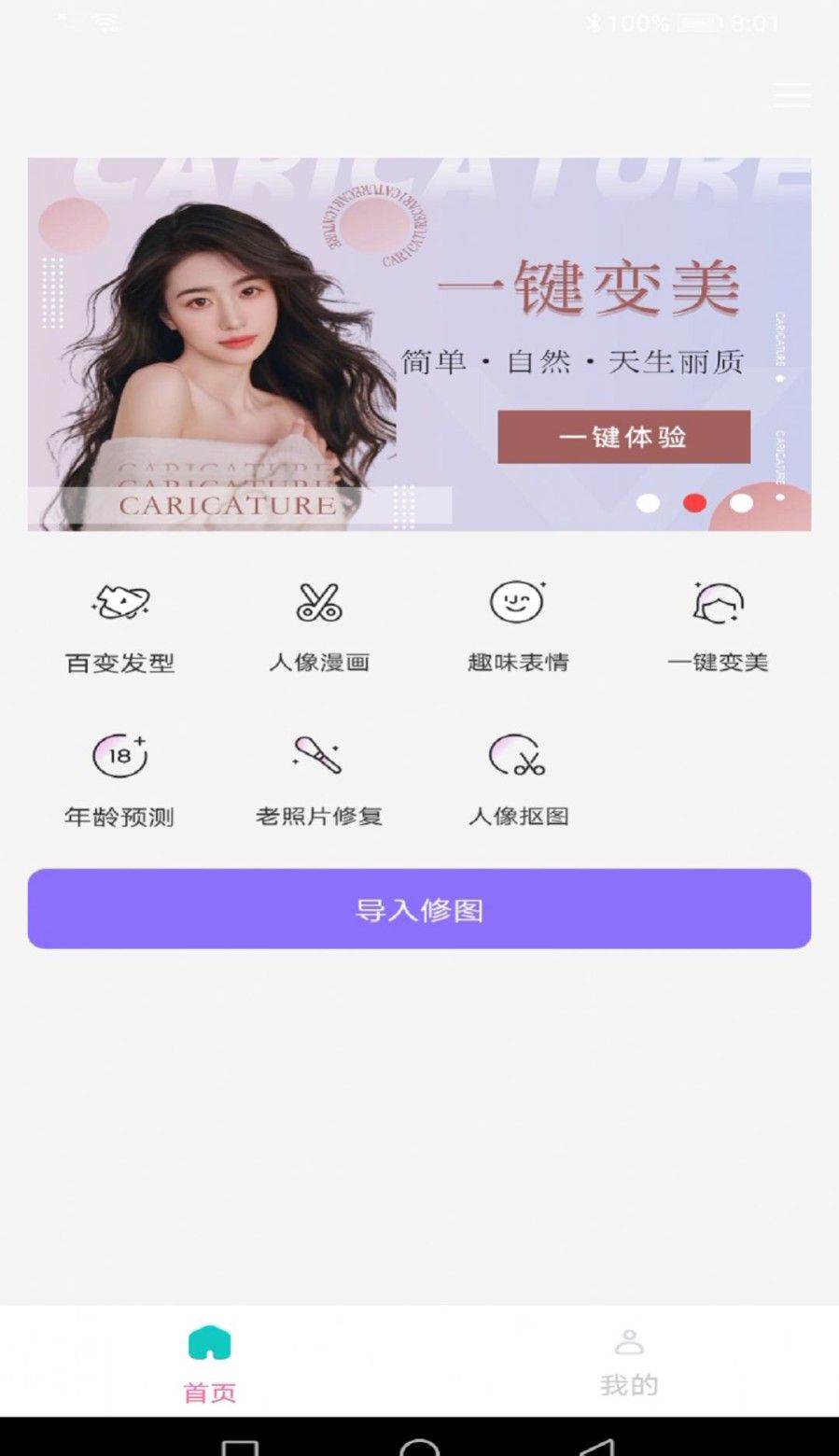Open 百变发型 hairstyle feature

point(120,625)
